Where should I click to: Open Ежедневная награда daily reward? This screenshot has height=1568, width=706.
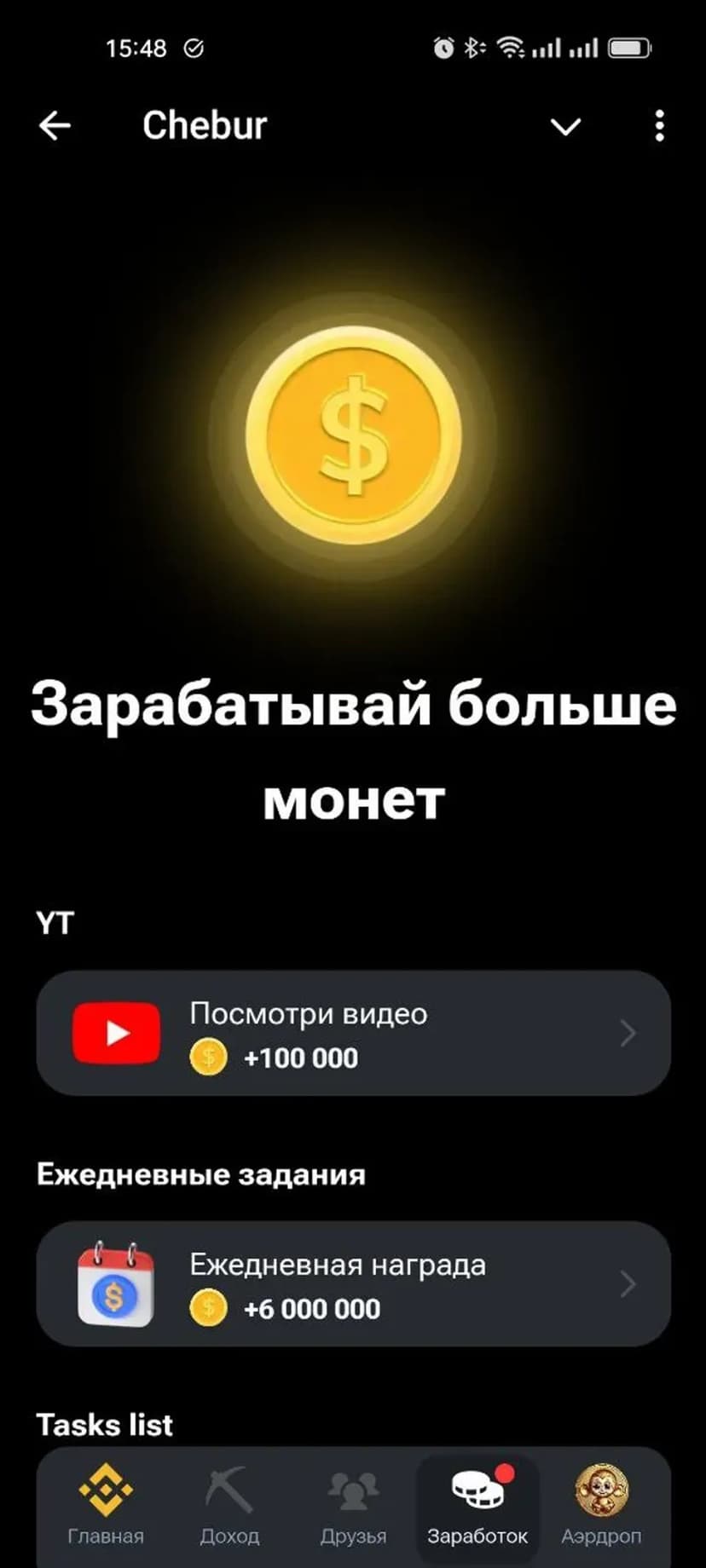click(x=353, y=1284)
